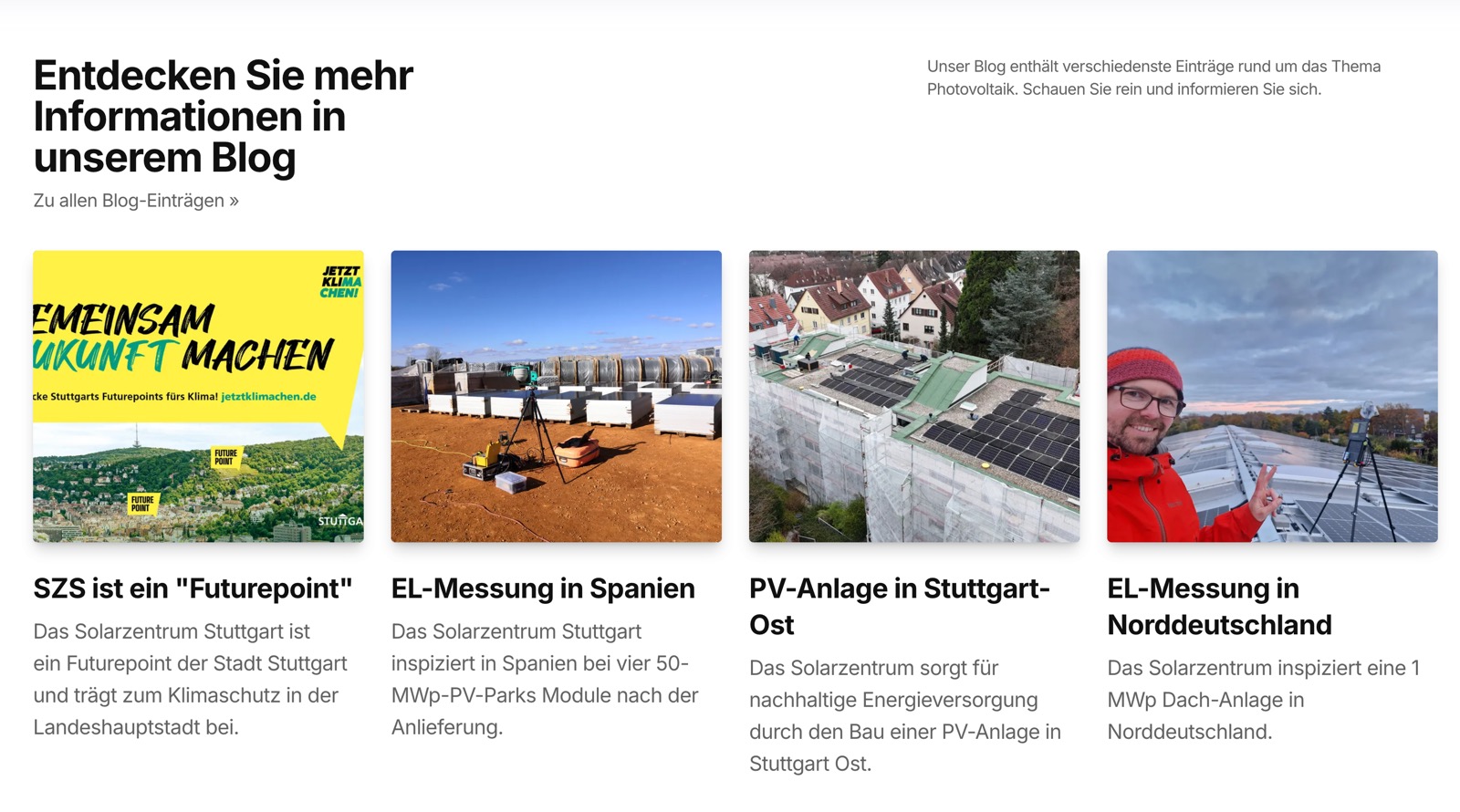Select the 'EL-Messung in Norddeutschland' title

click(1219, 606)
